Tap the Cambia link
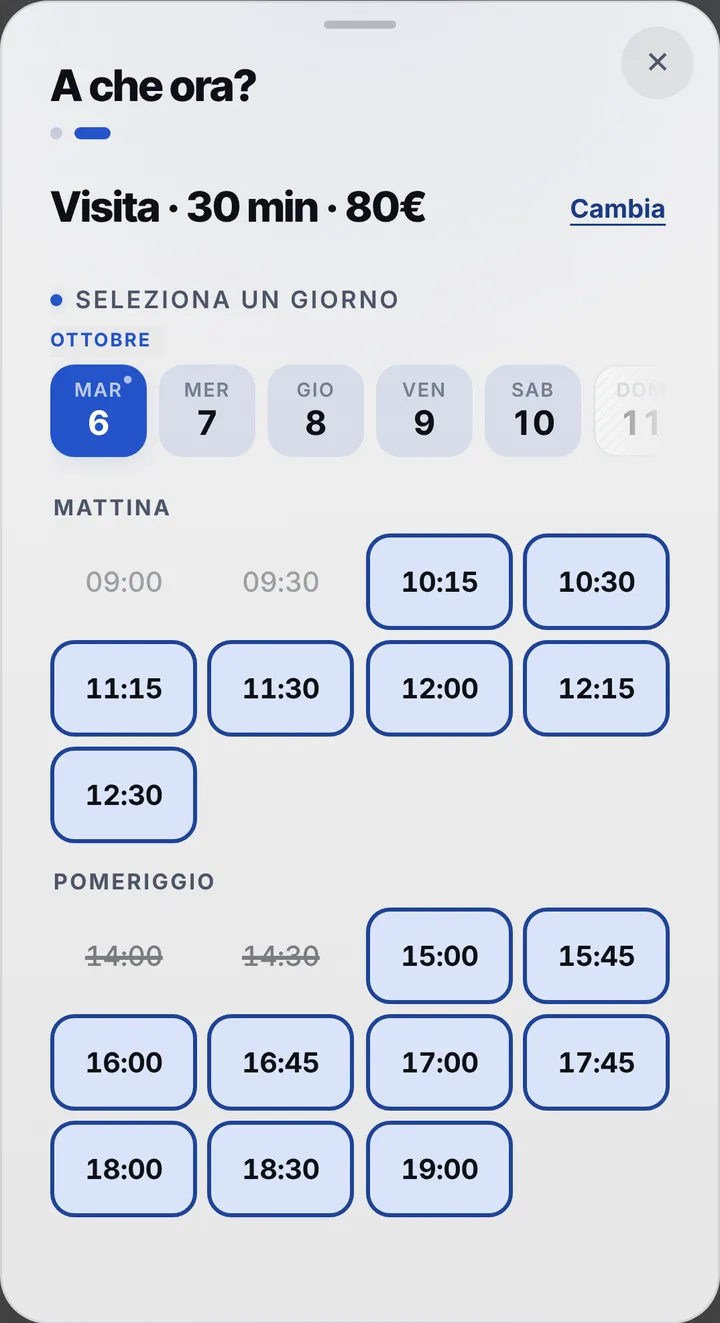Image resolution: width=720 pixels, height=1323 pixels. [x=617, y=209]
